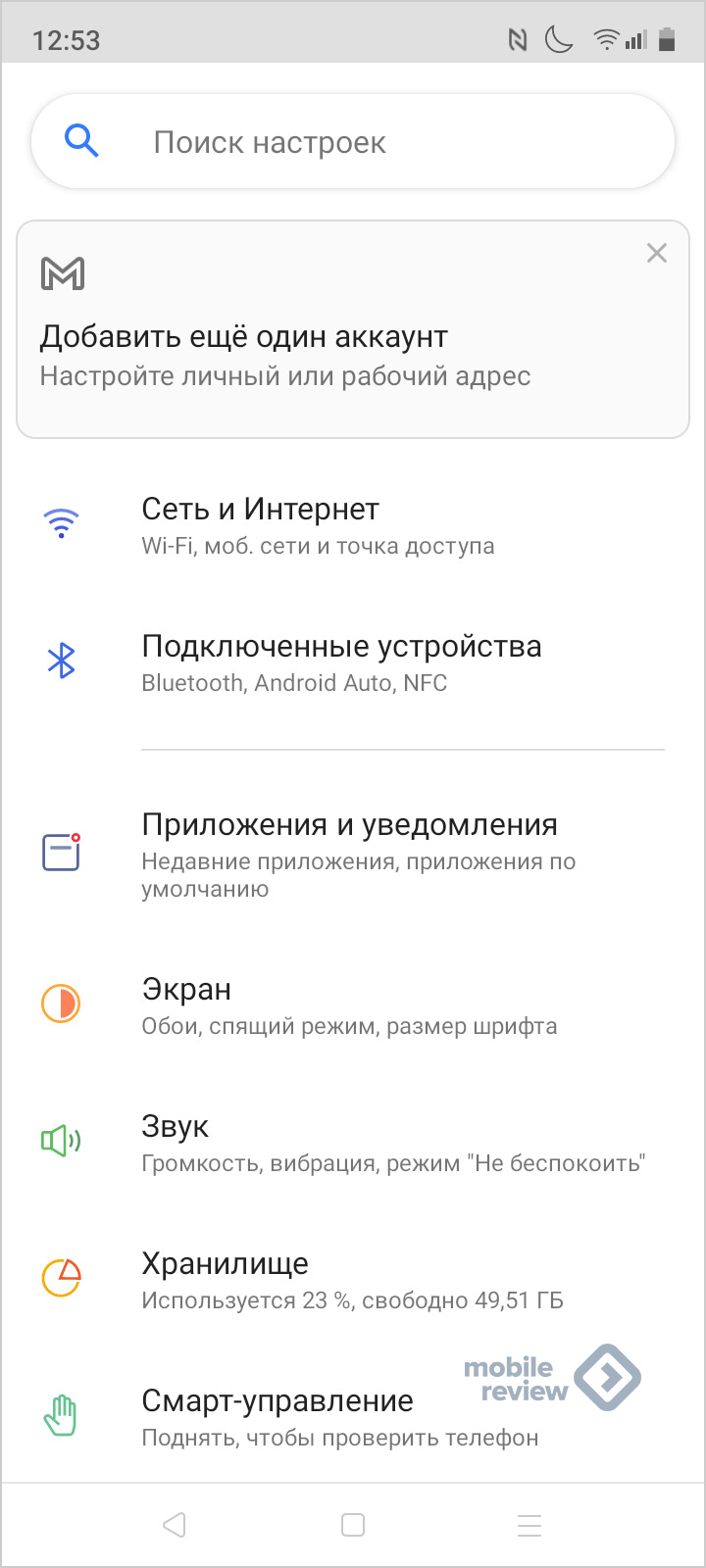View Хранилище storage details

pos(352,1280)
